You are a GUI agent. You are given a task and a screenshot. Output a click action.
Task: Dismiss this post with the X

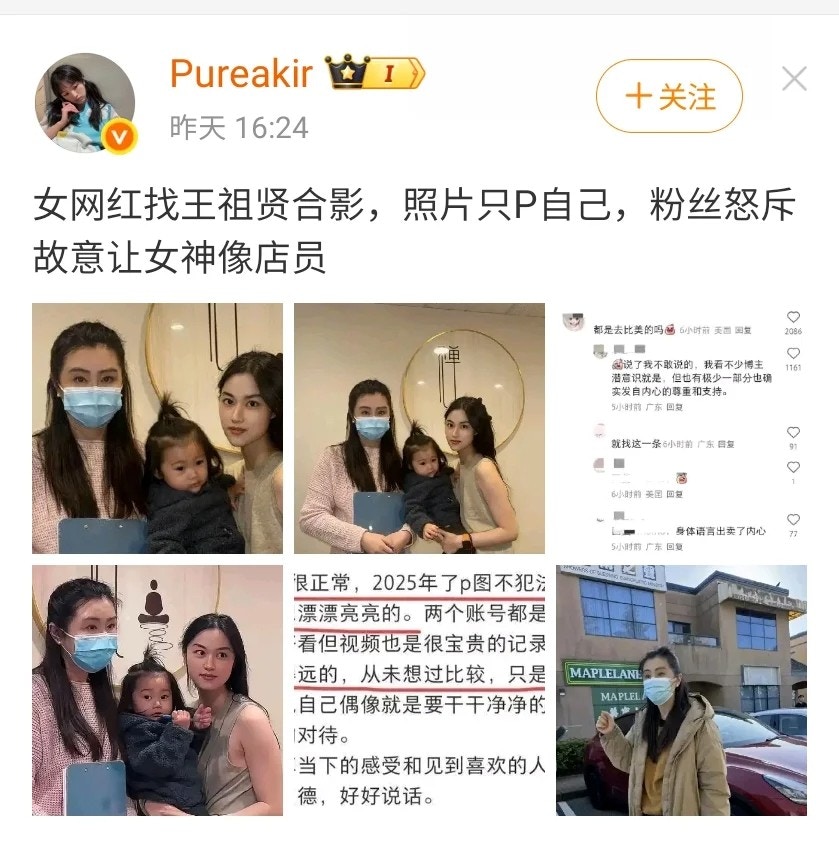[x=794, y=79]
